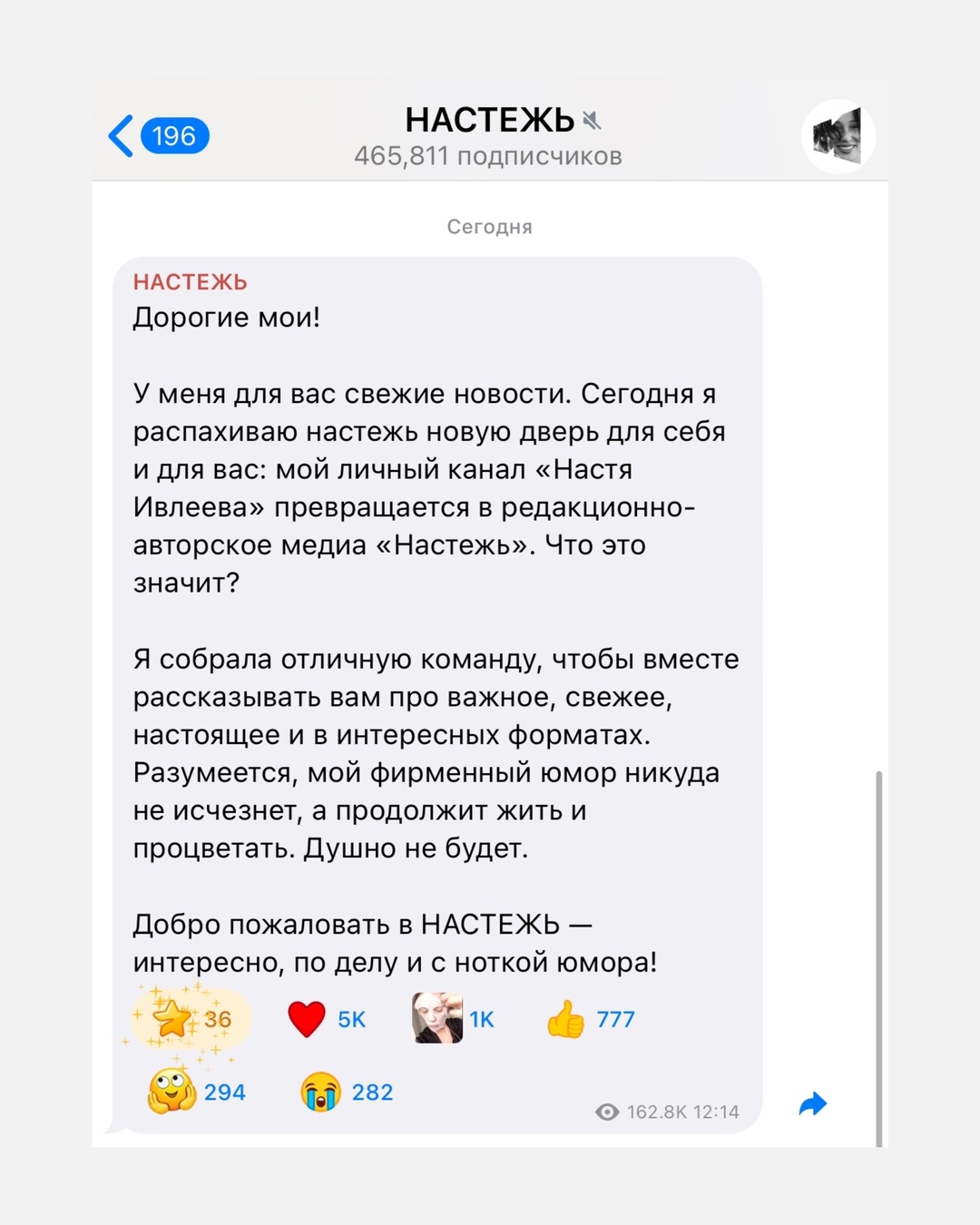The height and width of the screenshot is (1225, 980).
Task: React with the red heart (5K)
Action: (325, 1019)
